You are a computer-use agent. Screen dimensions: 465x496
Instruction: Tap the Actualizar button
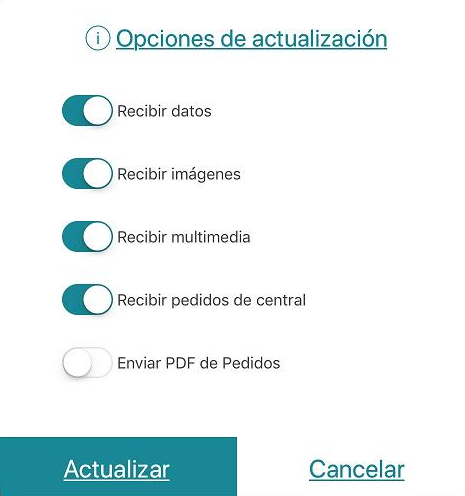click(118, 467)
